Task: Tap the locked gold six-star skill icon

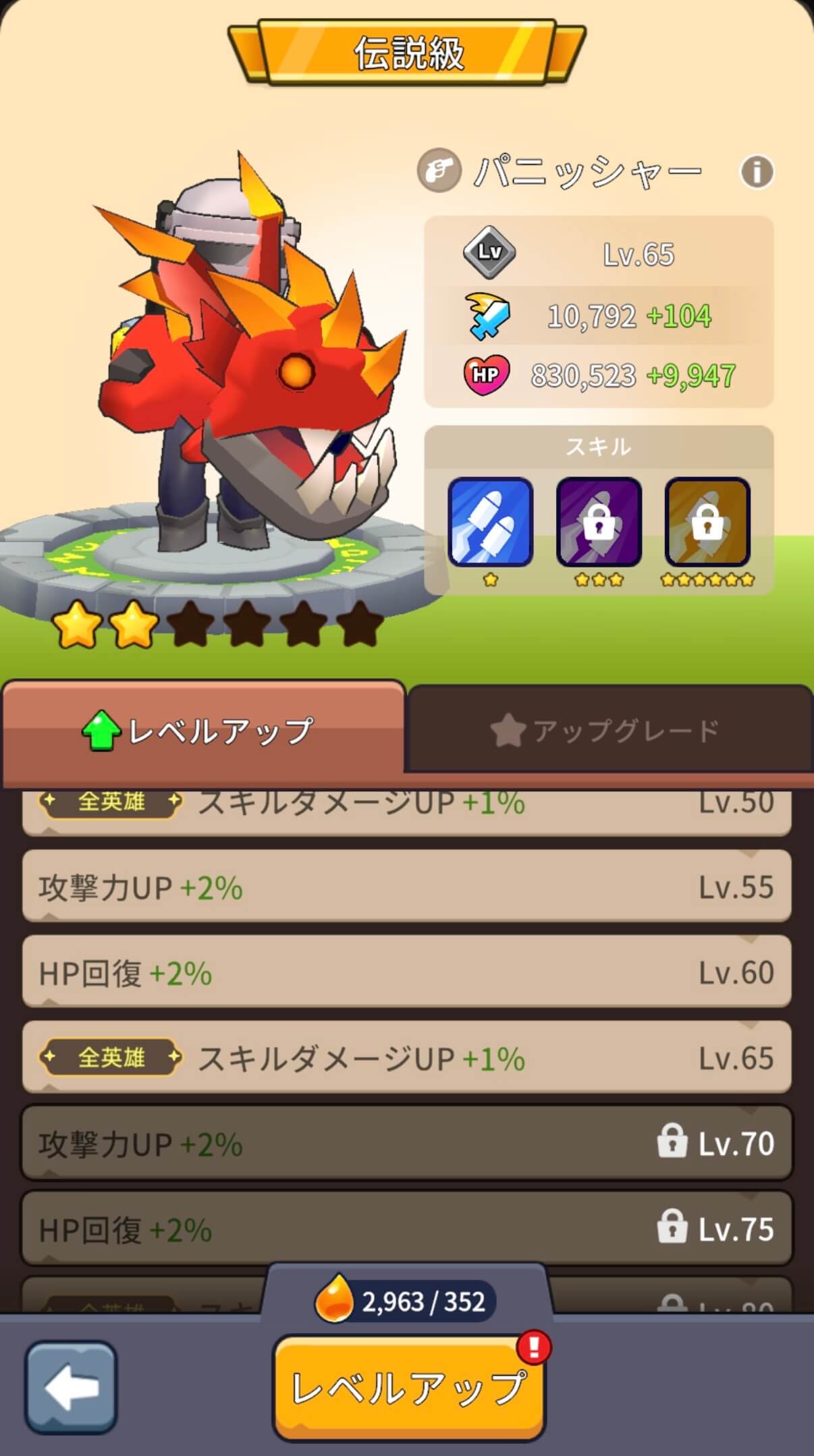Action: point(707,522)
